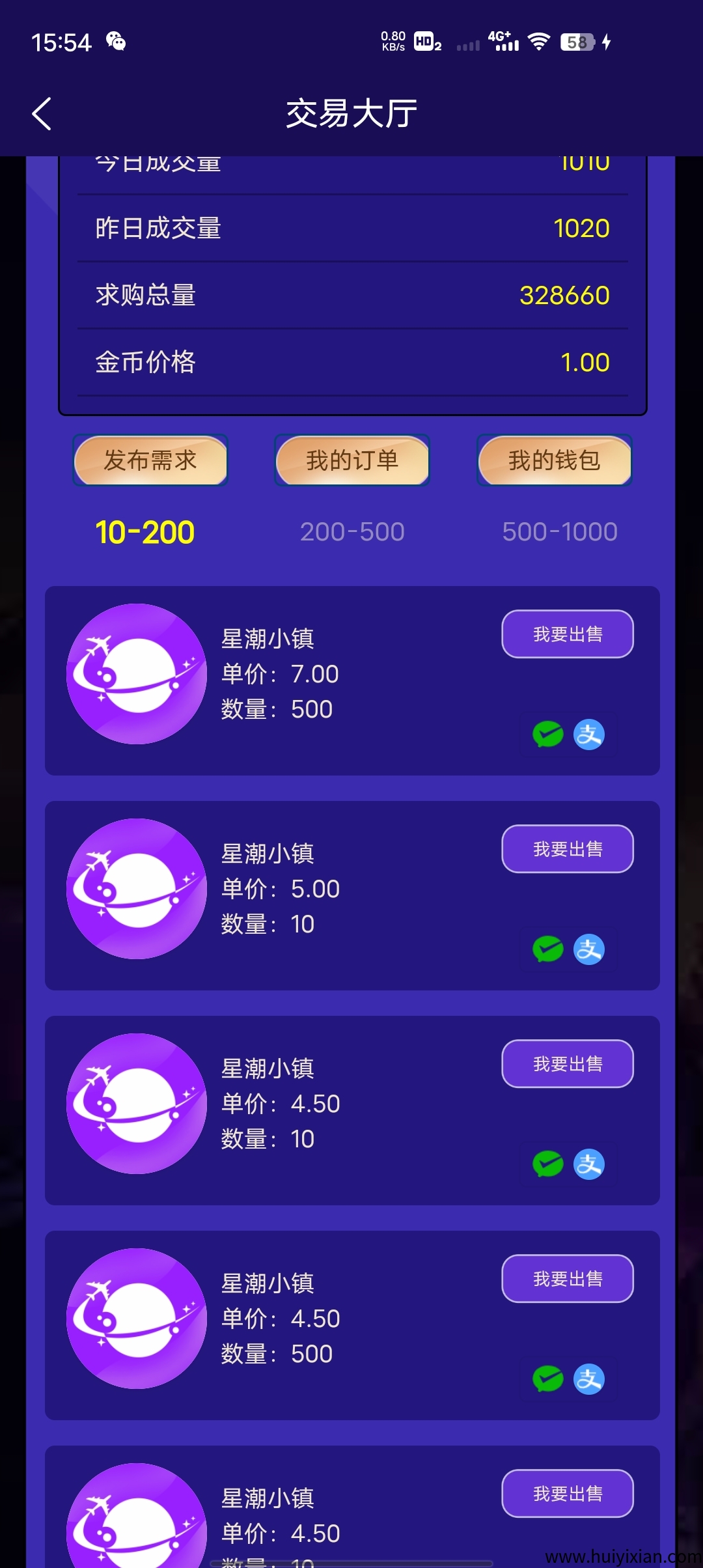
Task: Select the Alipay icon on the 5.00 listing
Action: [x=588, y=949]
